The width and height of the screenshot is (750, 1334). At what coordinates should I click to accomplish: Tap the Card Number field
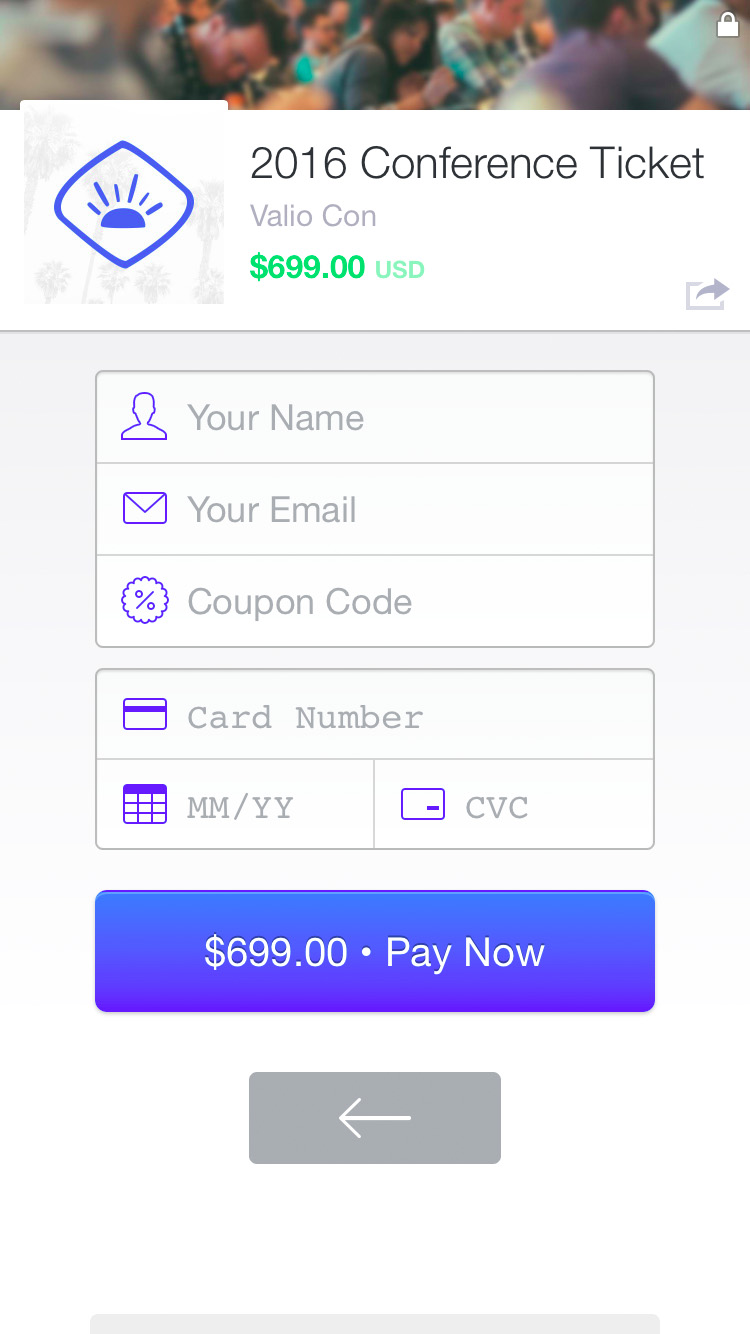pyautogui.click(x=375, y=715)
